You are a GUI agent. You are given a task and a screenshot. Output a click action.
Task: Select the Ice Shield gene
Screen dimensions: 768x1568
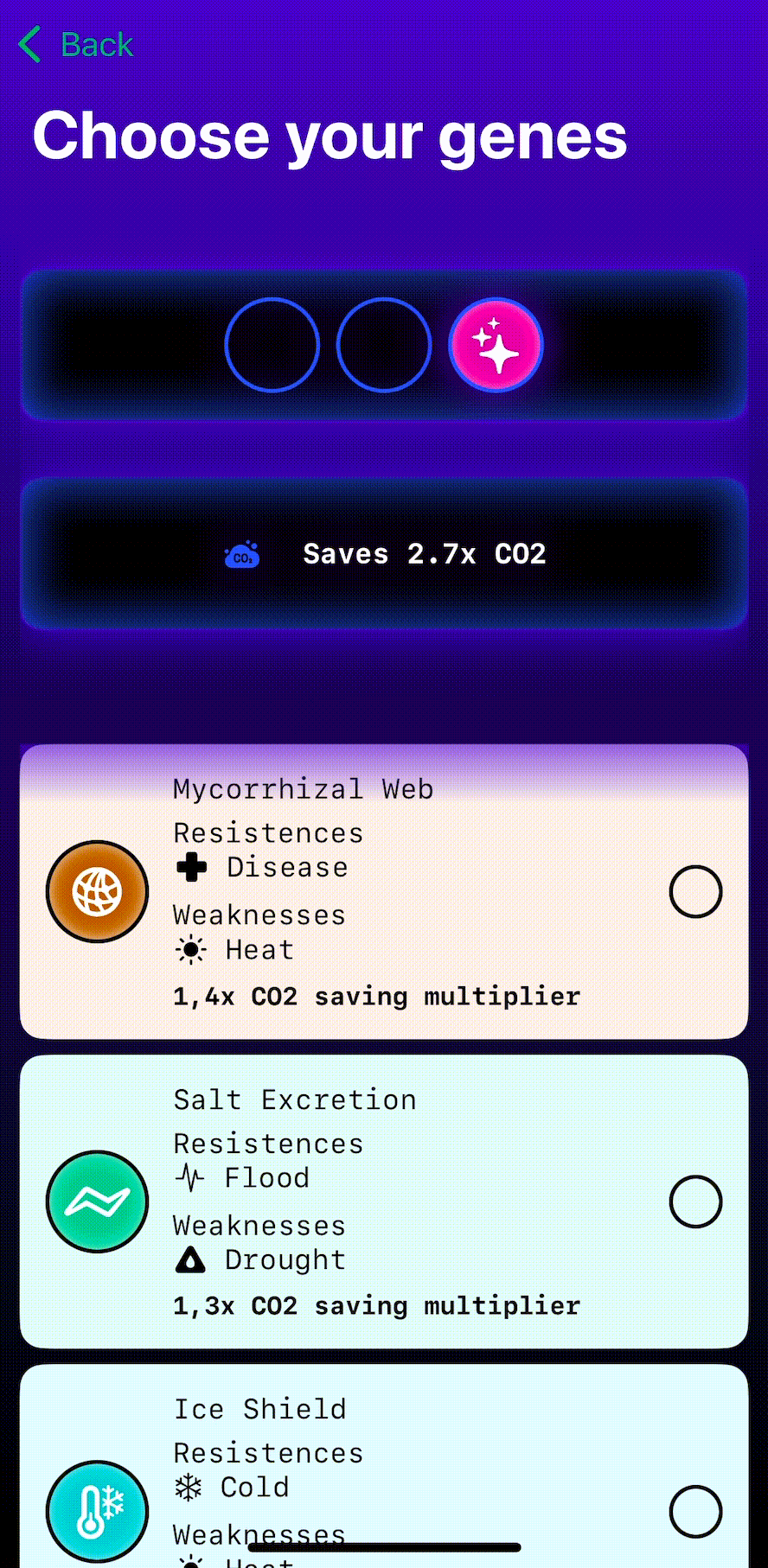coord(695,1511)
